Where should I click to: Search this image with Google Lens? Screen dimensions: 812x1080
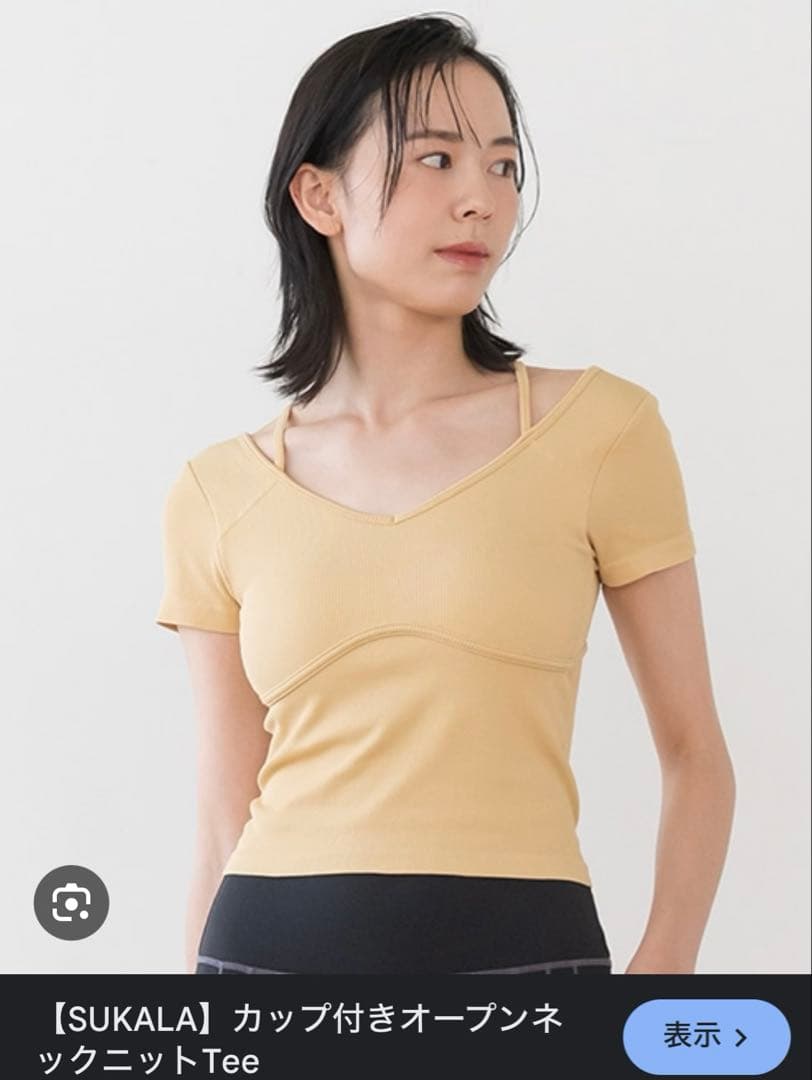pyautogui.click(x=71, y=903)
